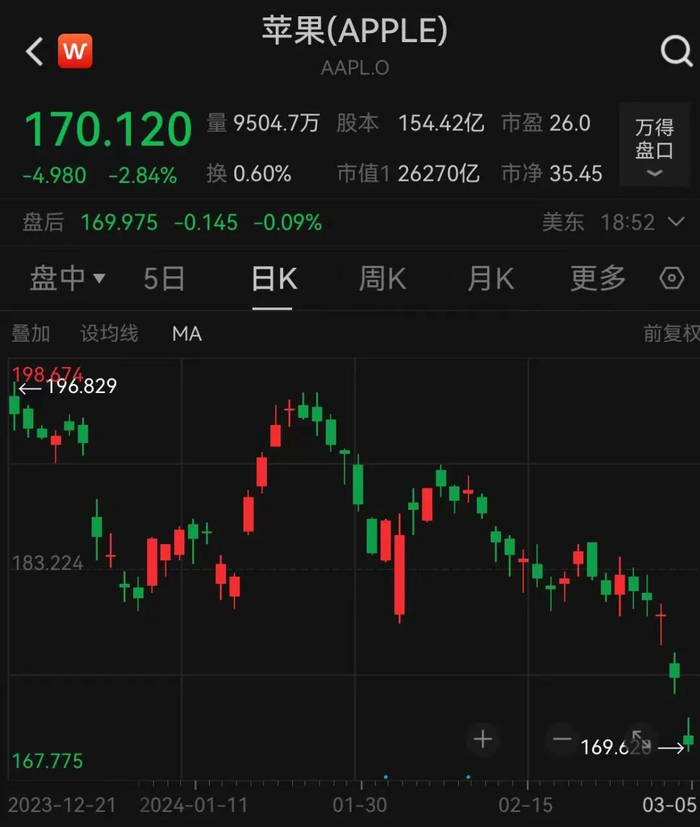Open search with the magnifier icon
Screen dimensions: 700x827
point(676,51)
